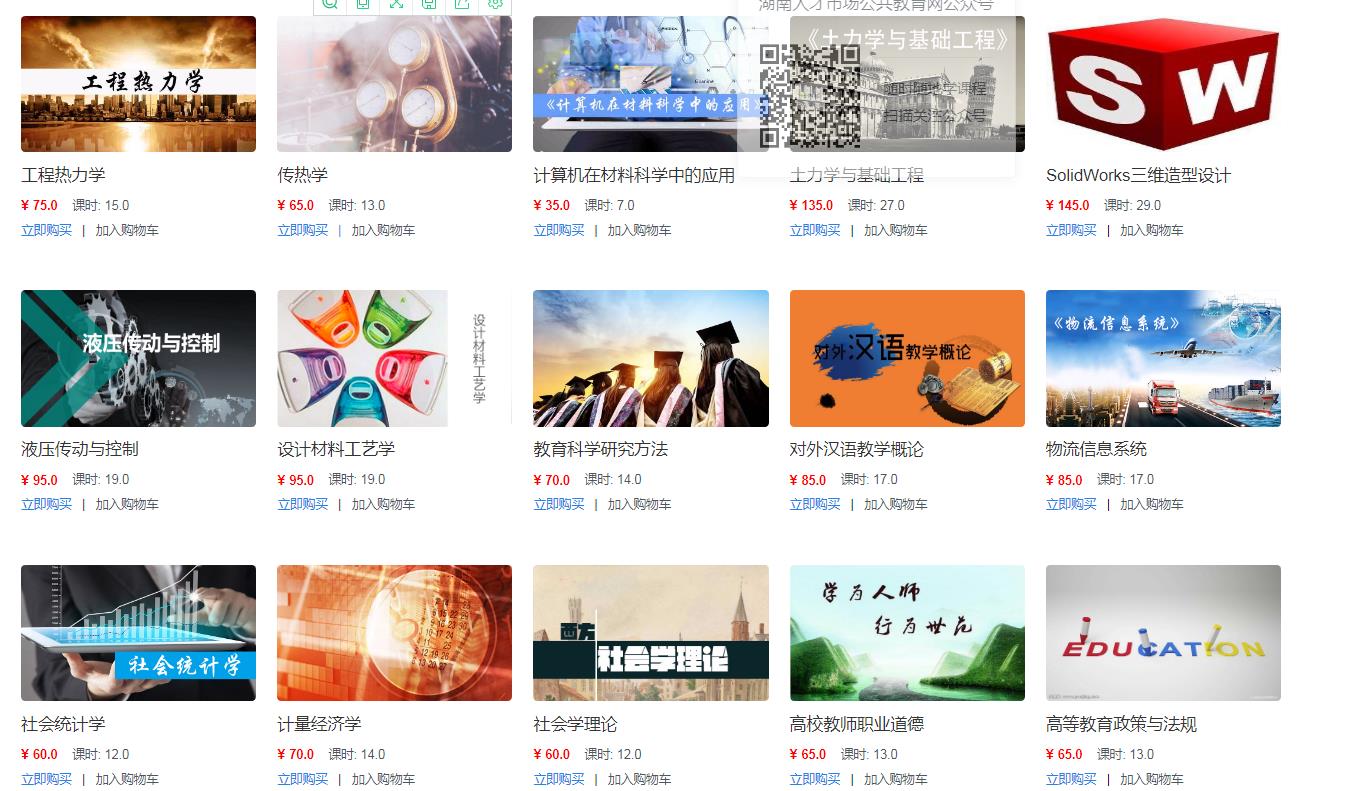Viewport: 1353px width, 791px height.
Task: Open the 工程热力学 course tile
Action: (138, 84)
